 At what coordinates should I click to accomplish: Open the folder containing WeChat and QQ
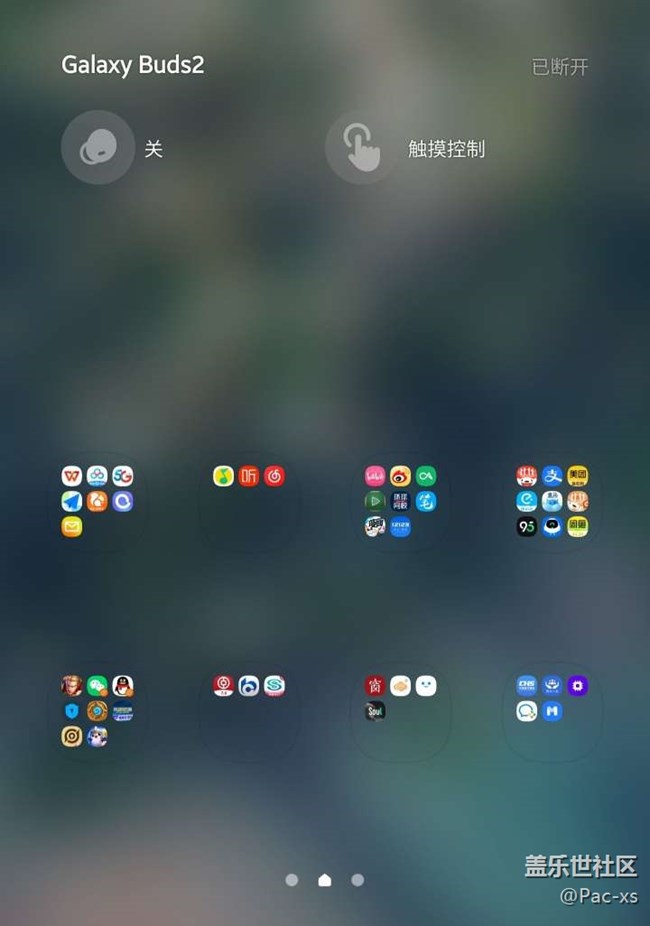[97, 711]
